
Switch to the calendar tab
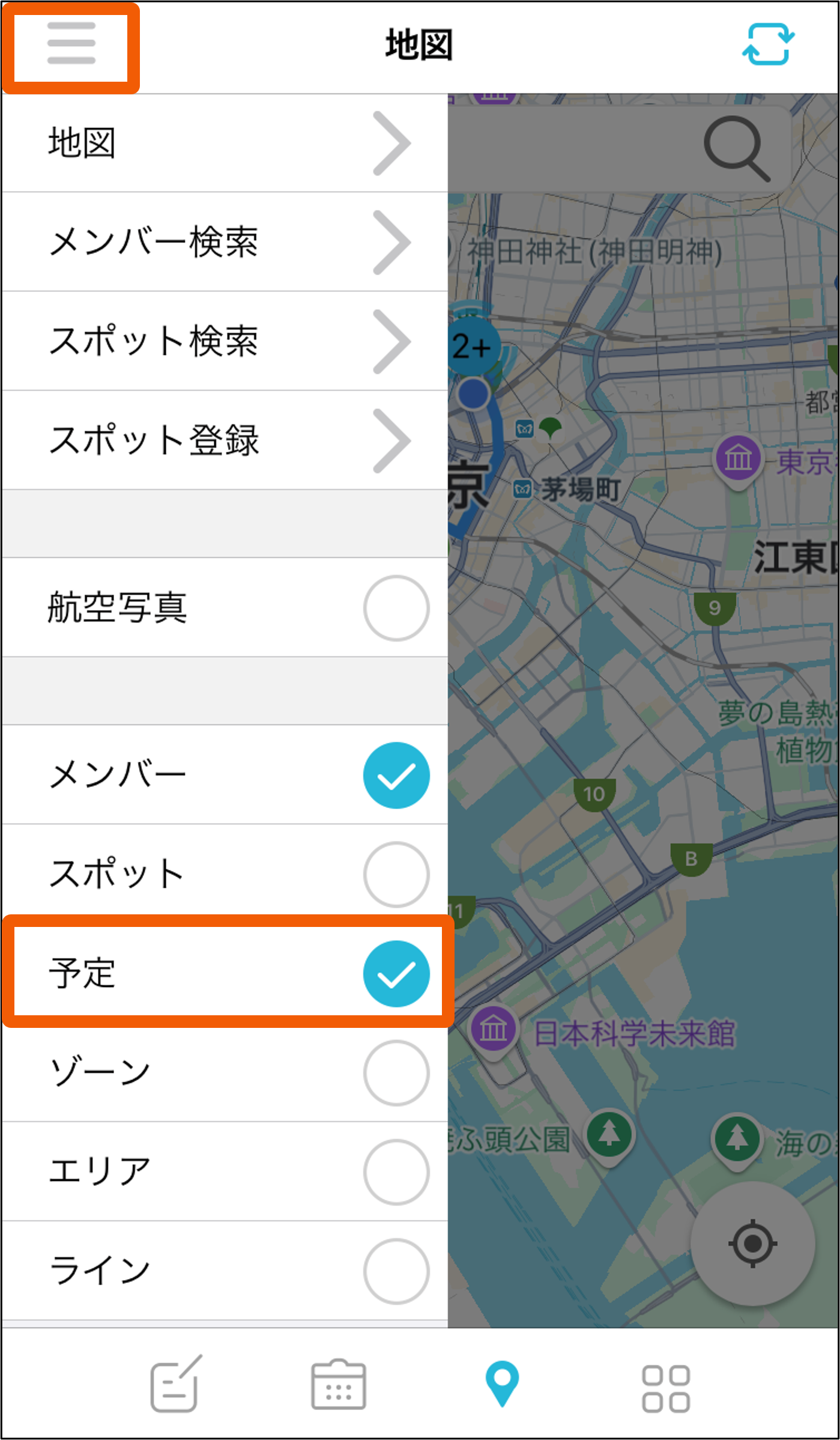[x=339, y=1385]
